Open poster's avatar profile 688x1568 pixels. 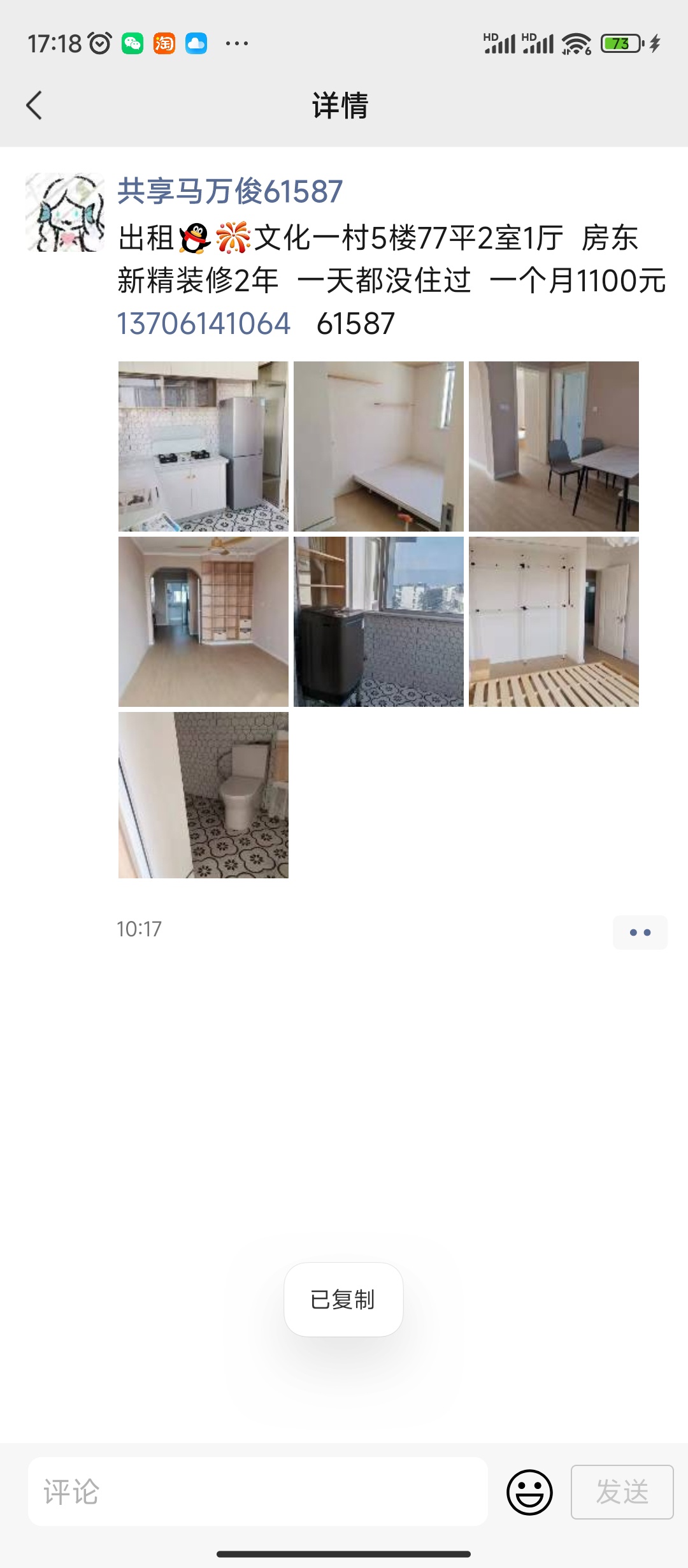pos(64,212)
